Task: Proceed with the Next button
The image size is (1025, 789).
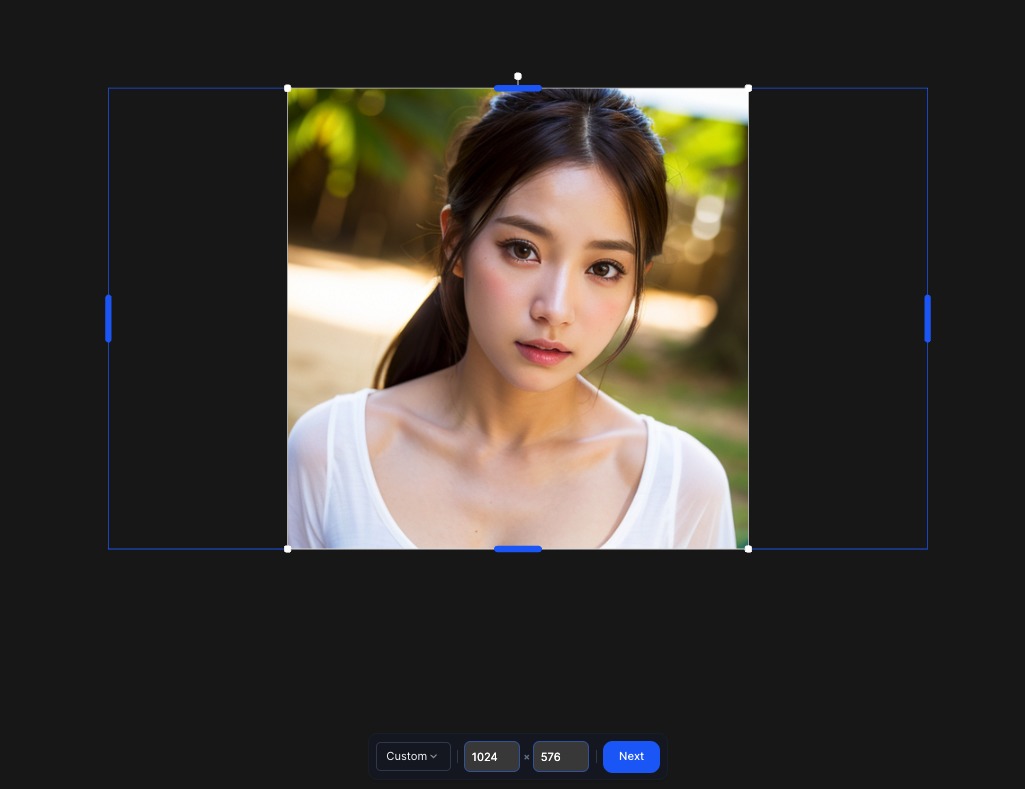Action: pos(631,756)
